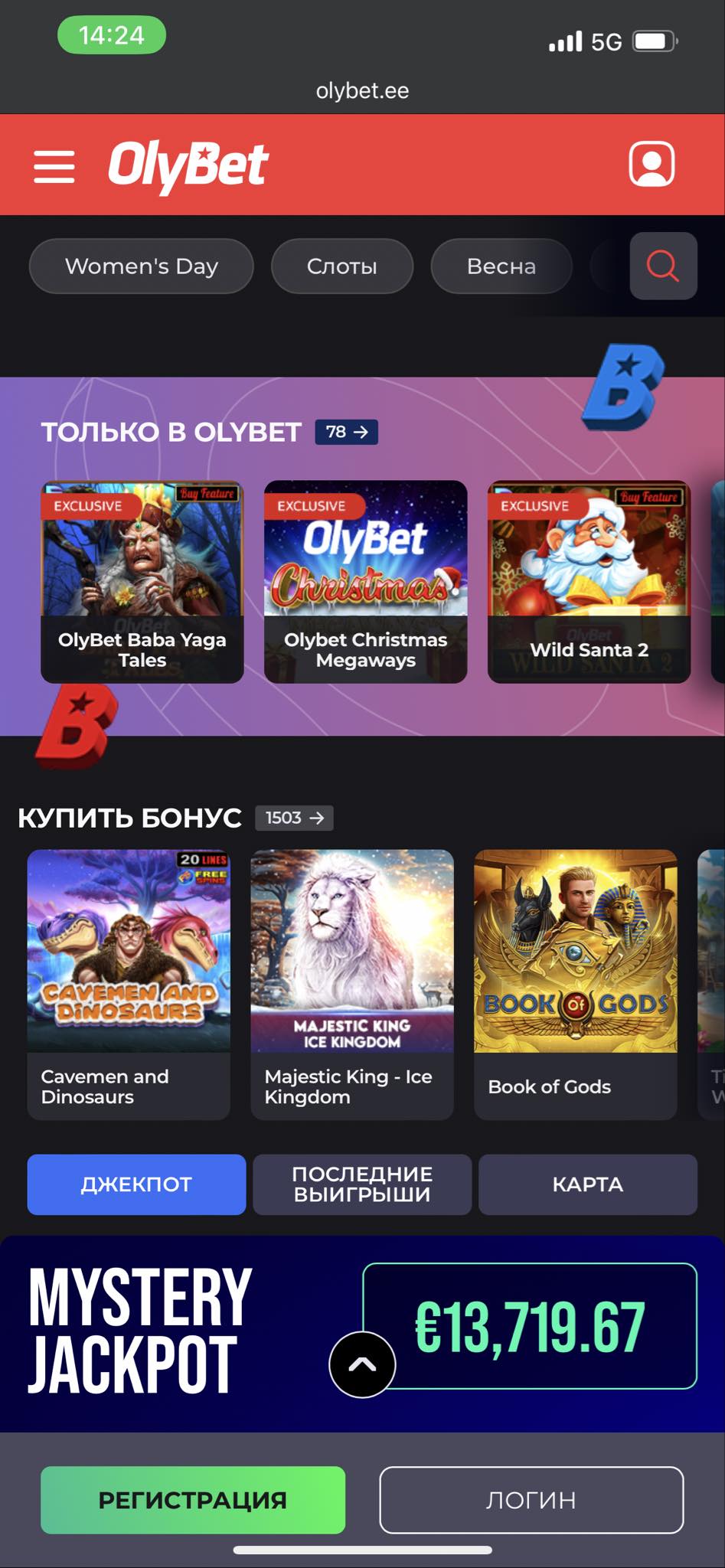725x1568 pixels.
Task: Open Majestic King - Ice Kingdom slot
Action: (x=352, y=984)
